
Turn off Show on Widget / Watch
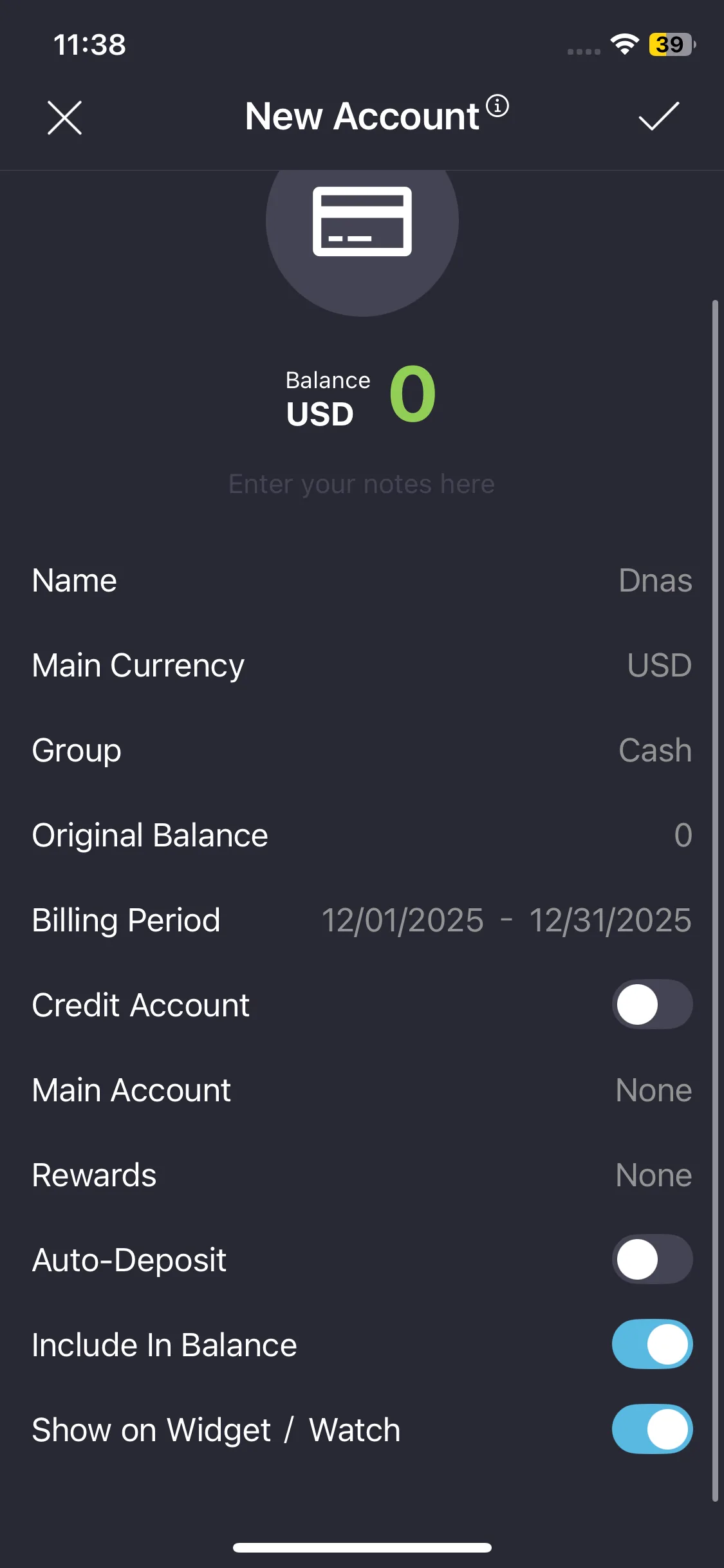click(x=651, y=1430)
